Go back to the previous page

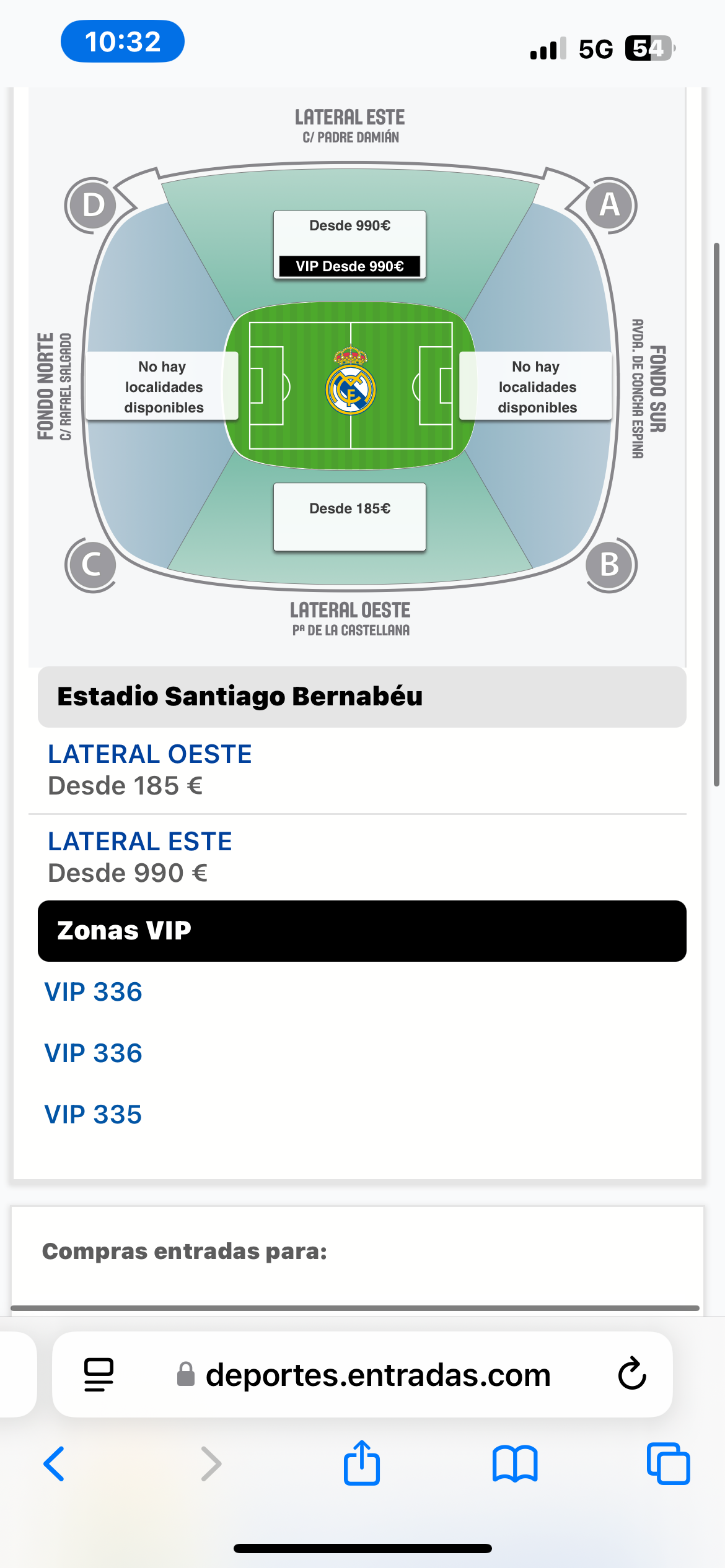pos(55,1464)
